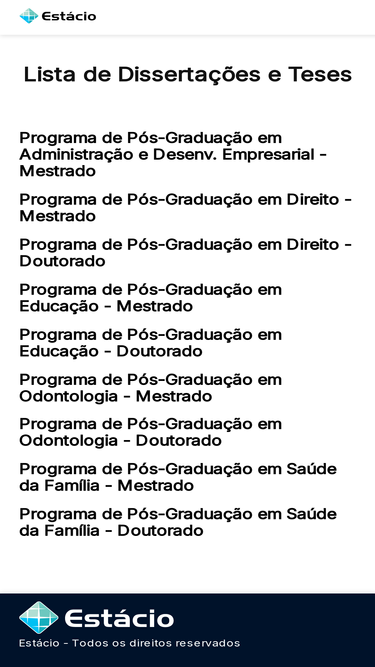Select Educação - Doutorado program
The image size is (375, 667).
pyautogui.click(x=151, y=343)
